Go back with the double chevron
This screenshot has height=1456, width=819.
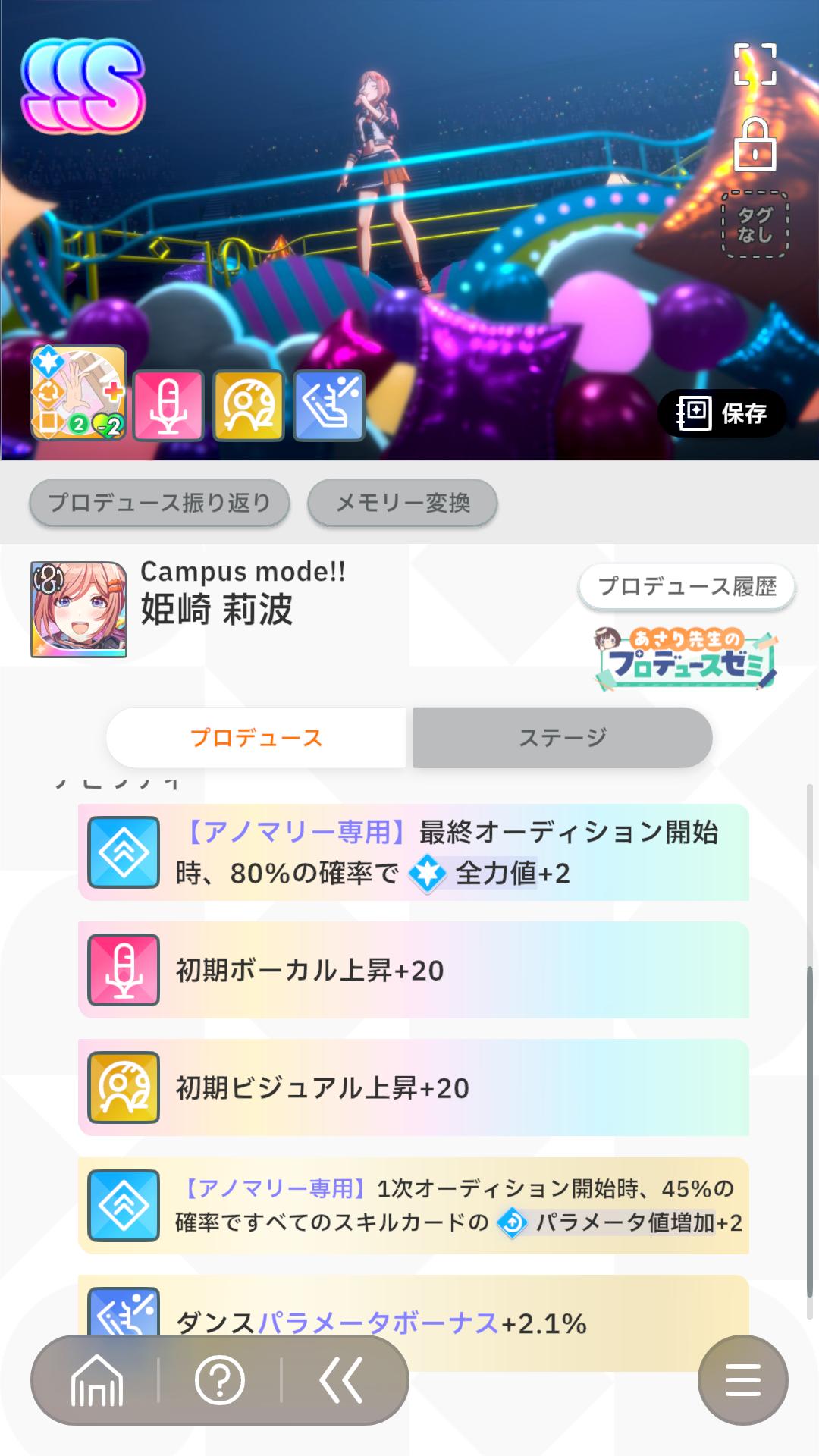340,1380
